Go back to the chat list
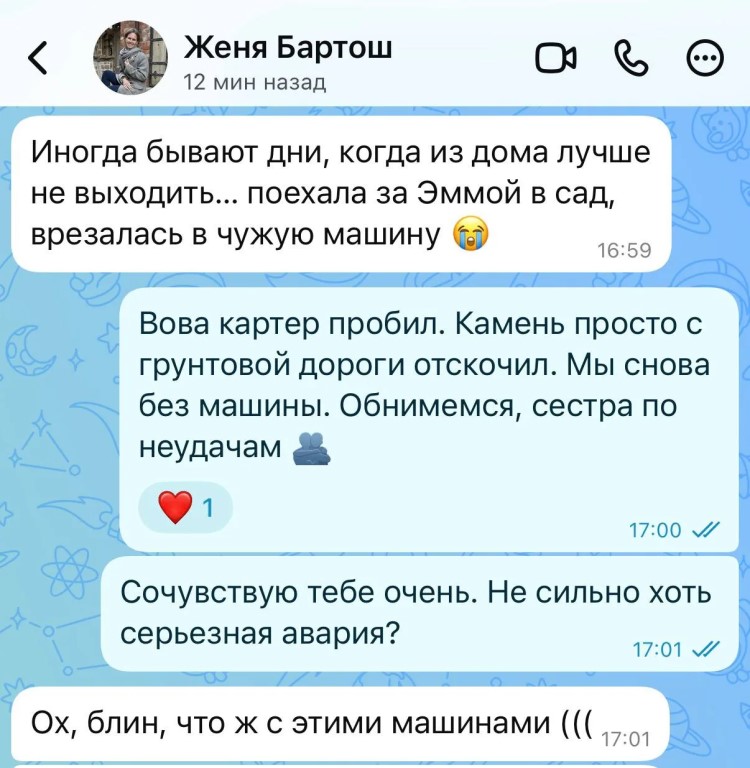750x768 pixels. pos(37,60)
